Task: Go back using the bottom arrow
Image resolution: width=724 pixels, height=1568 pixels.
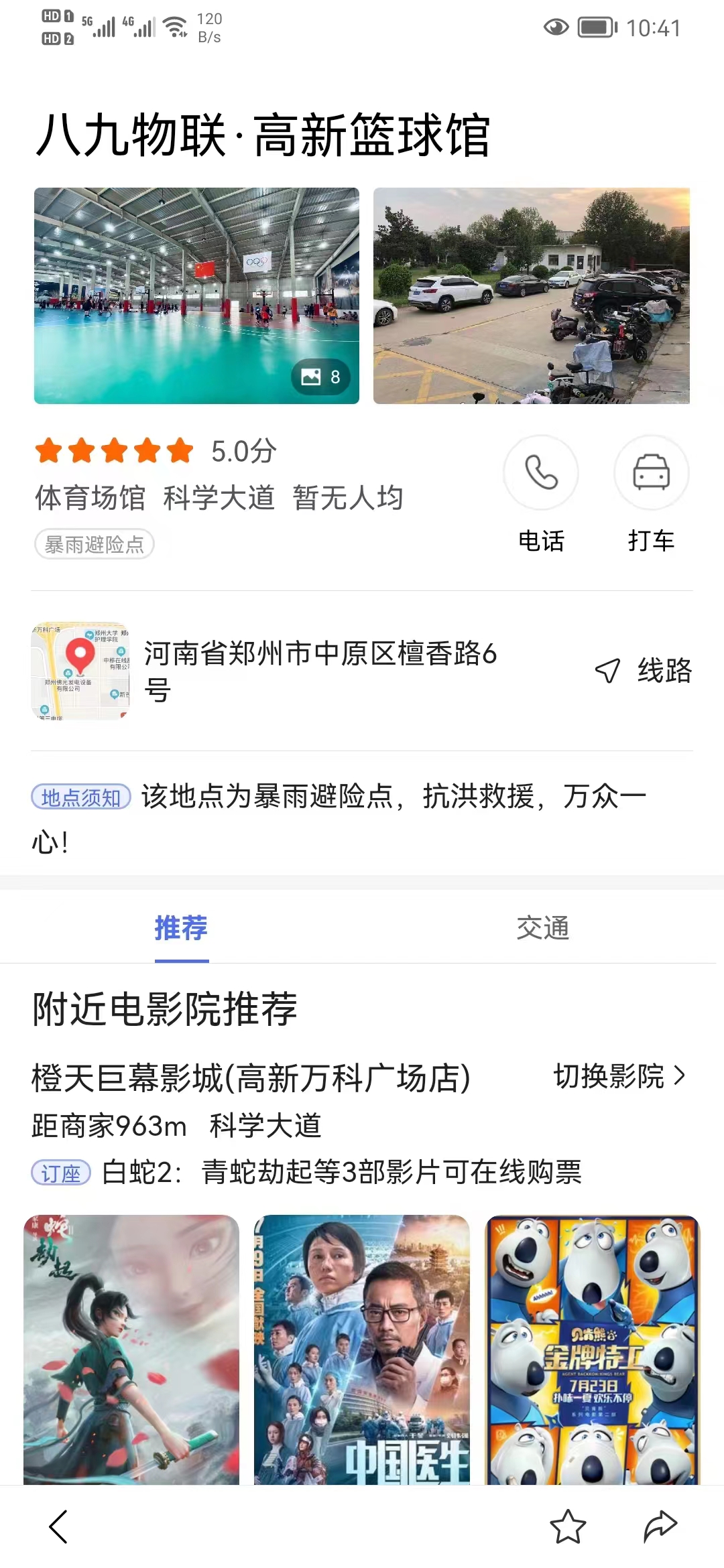Action: pyautogui.click(x=59, y=1526)
